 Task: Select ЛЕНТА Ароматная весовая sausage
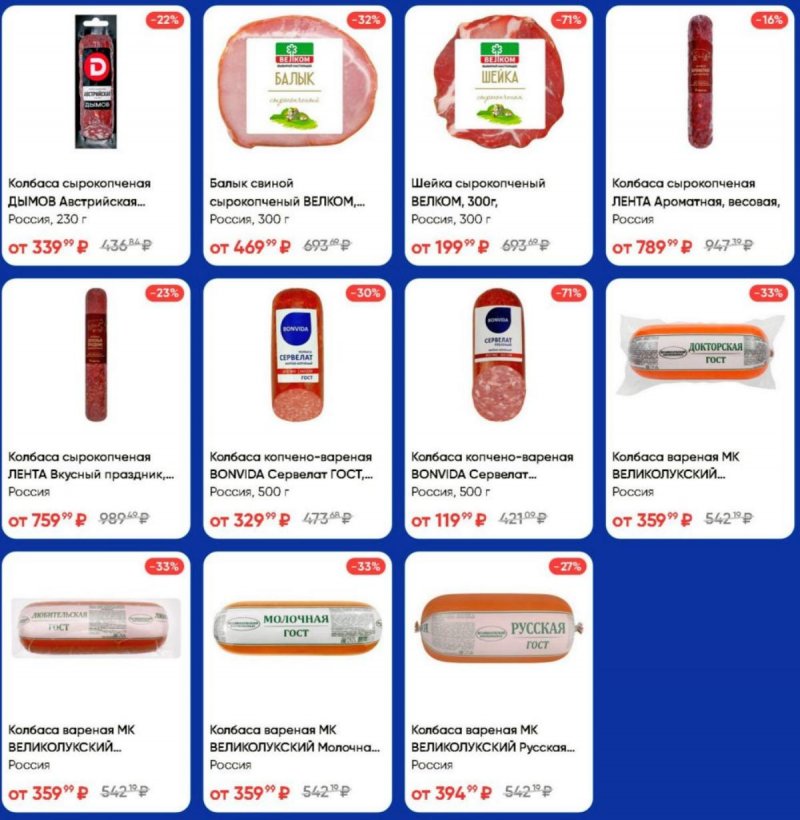coord(699,135)
